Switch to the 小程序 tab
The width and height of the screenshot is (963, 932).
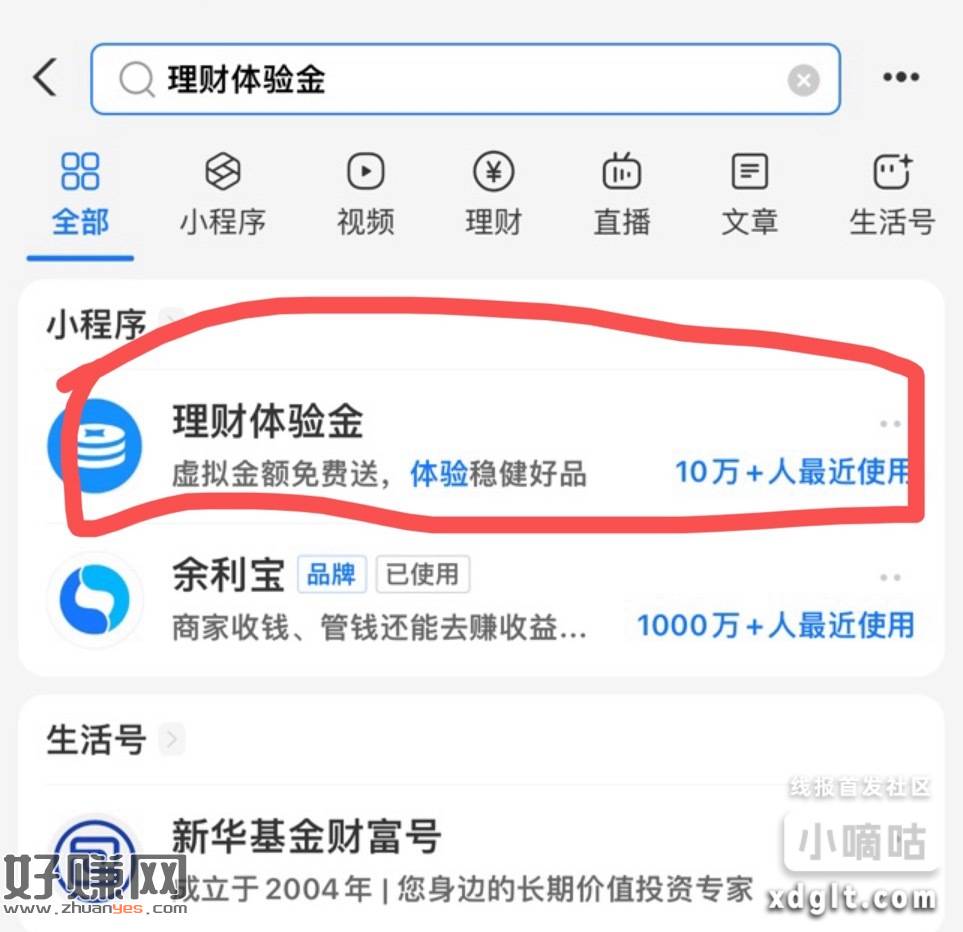pos(223,195)
